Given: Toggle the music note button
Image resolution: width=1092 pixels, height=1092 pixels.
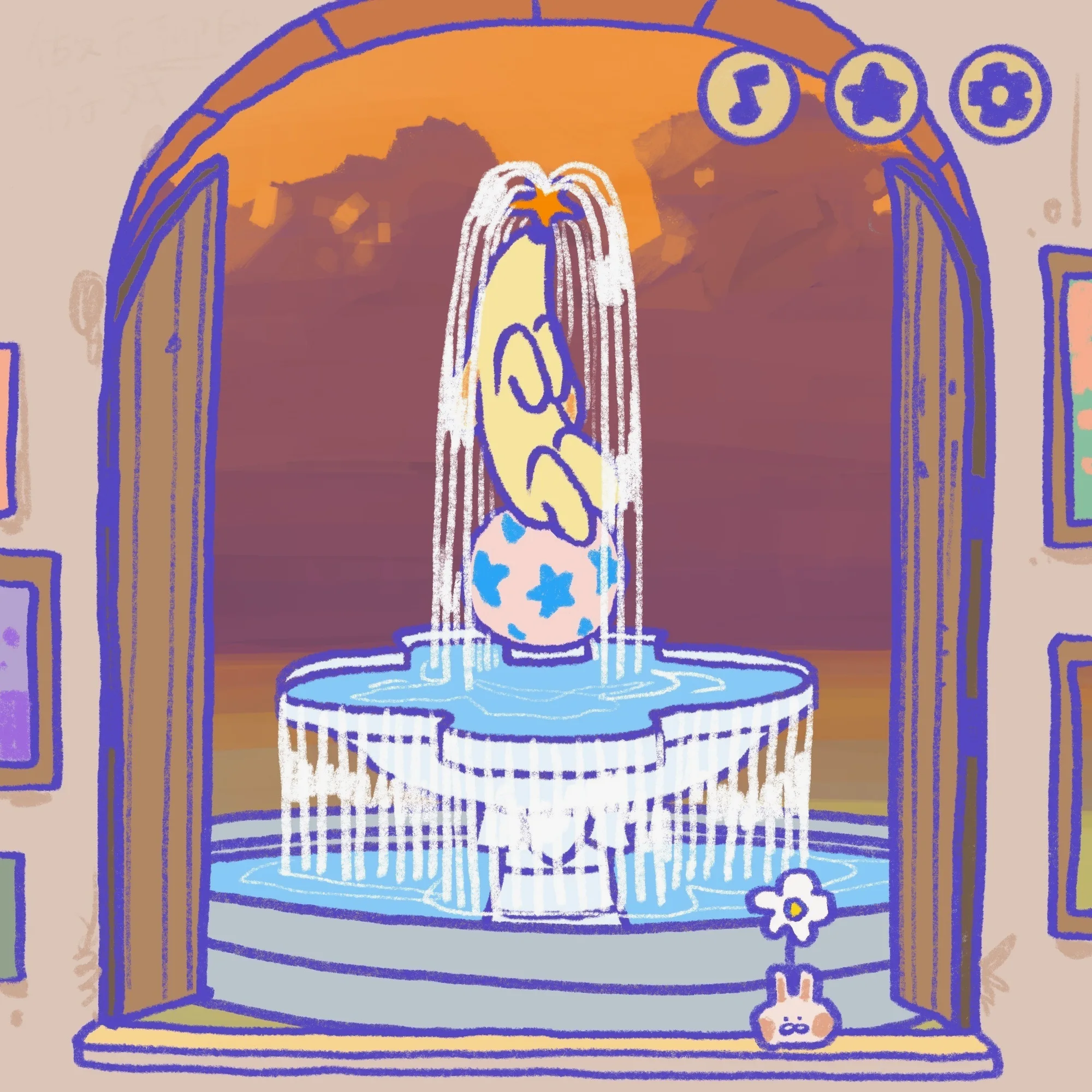Looking at the screenshot, I should tap(748, 94).
